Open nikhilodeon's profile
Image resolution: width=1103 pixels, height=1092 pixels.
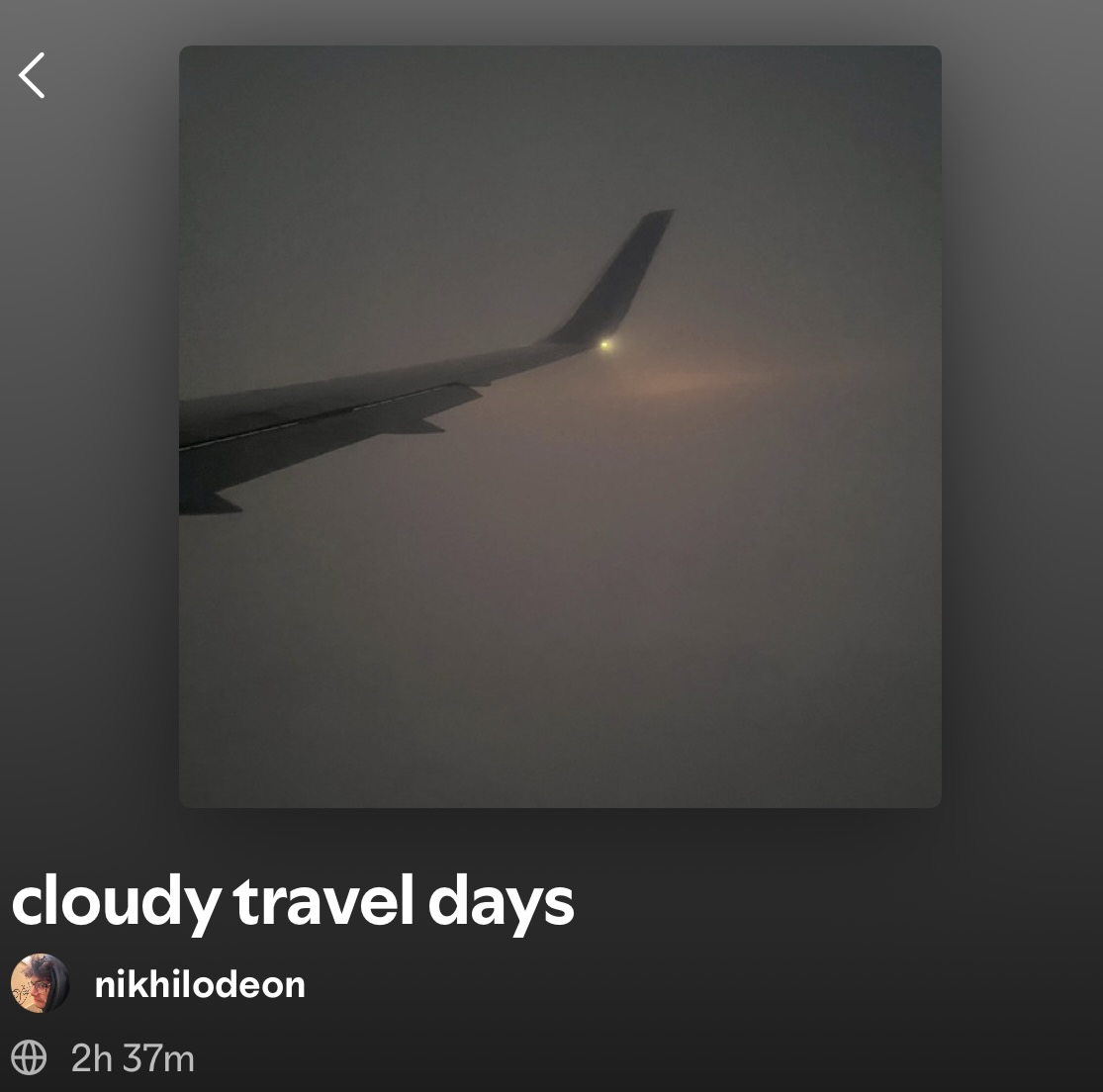click(x=199, y=984)
